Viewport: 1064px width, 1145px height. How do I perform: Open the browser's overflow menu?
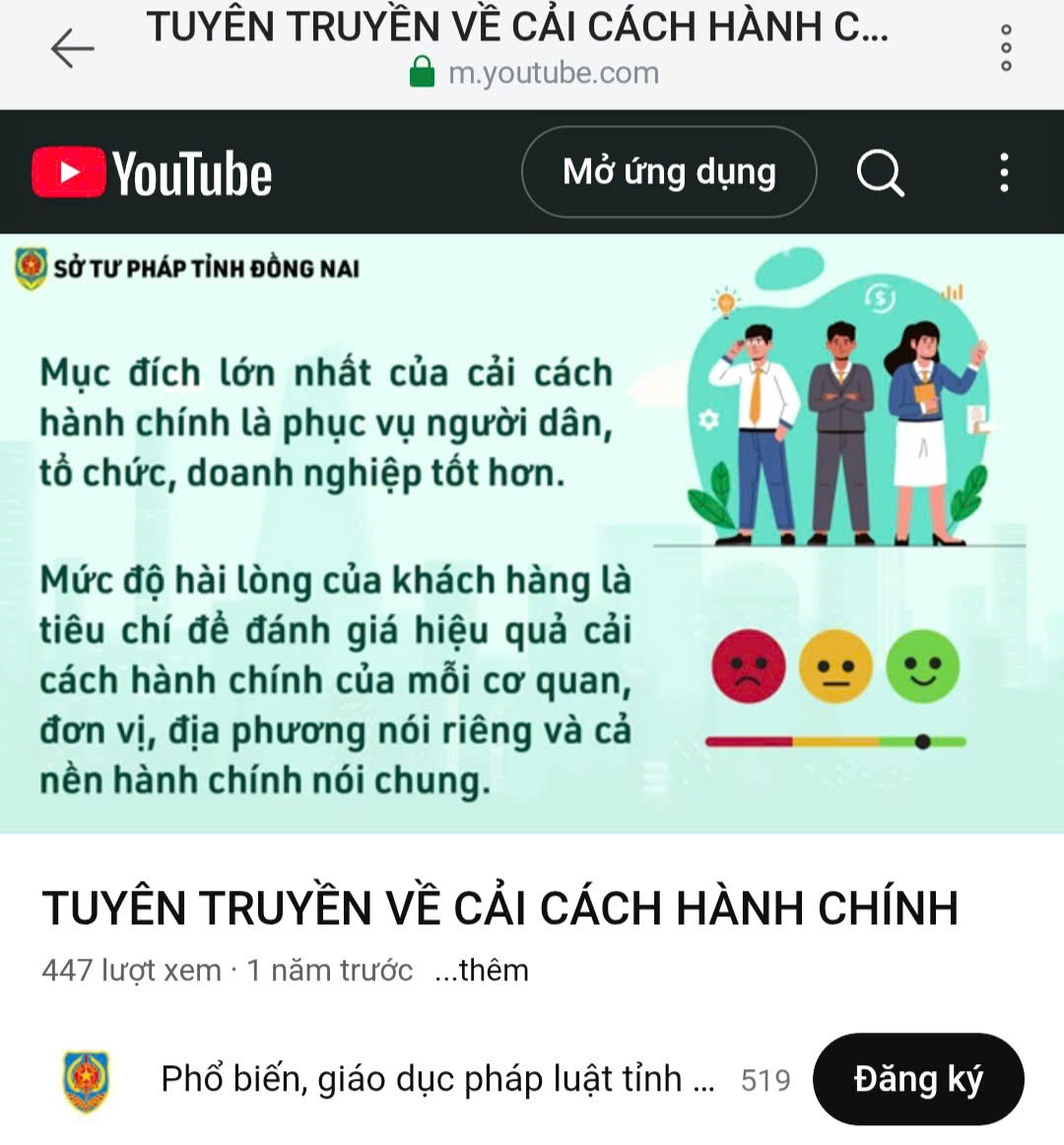[1006, 48]
